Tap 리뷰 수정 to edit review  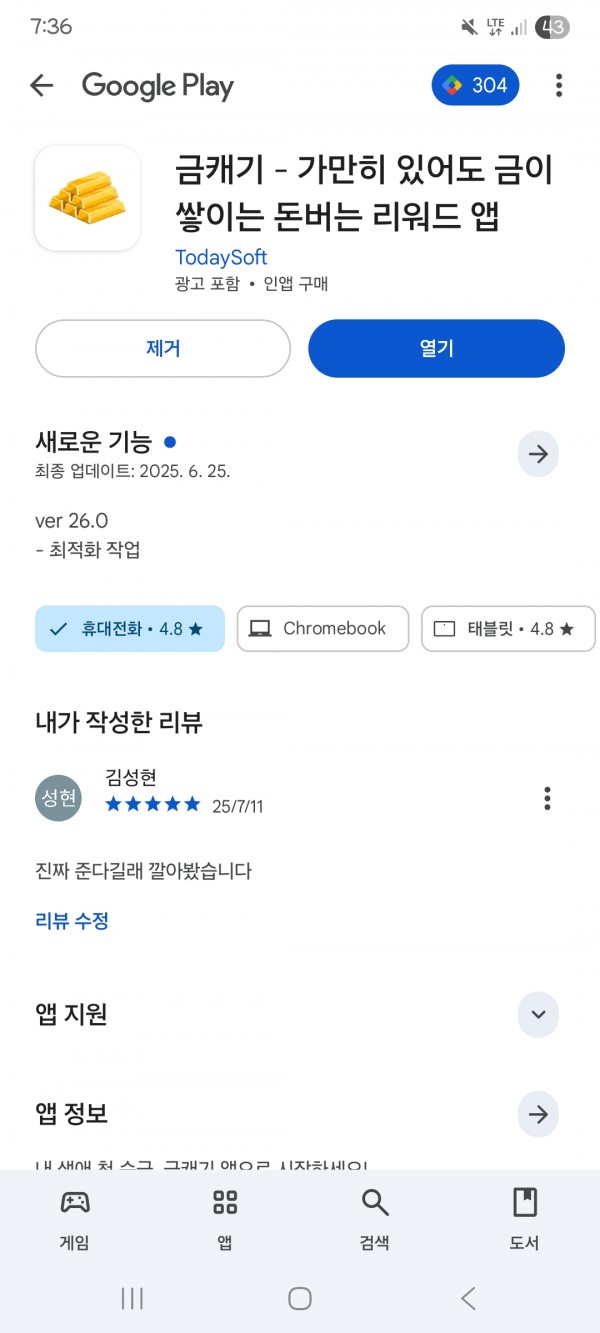(x=72, y=921)
